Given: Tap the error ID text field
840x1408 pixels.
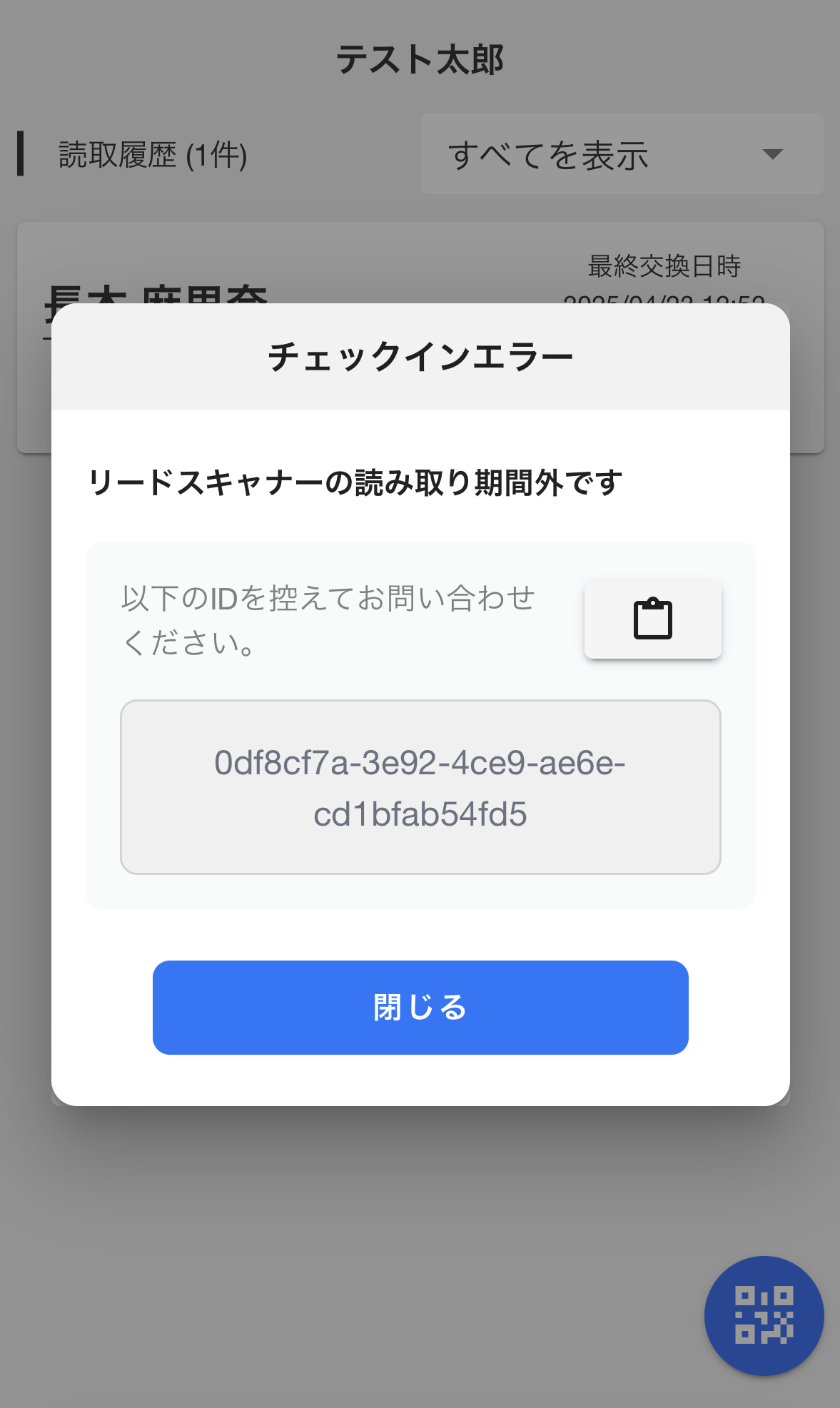Looking at the screenshot, I should (x=420, y=787).
